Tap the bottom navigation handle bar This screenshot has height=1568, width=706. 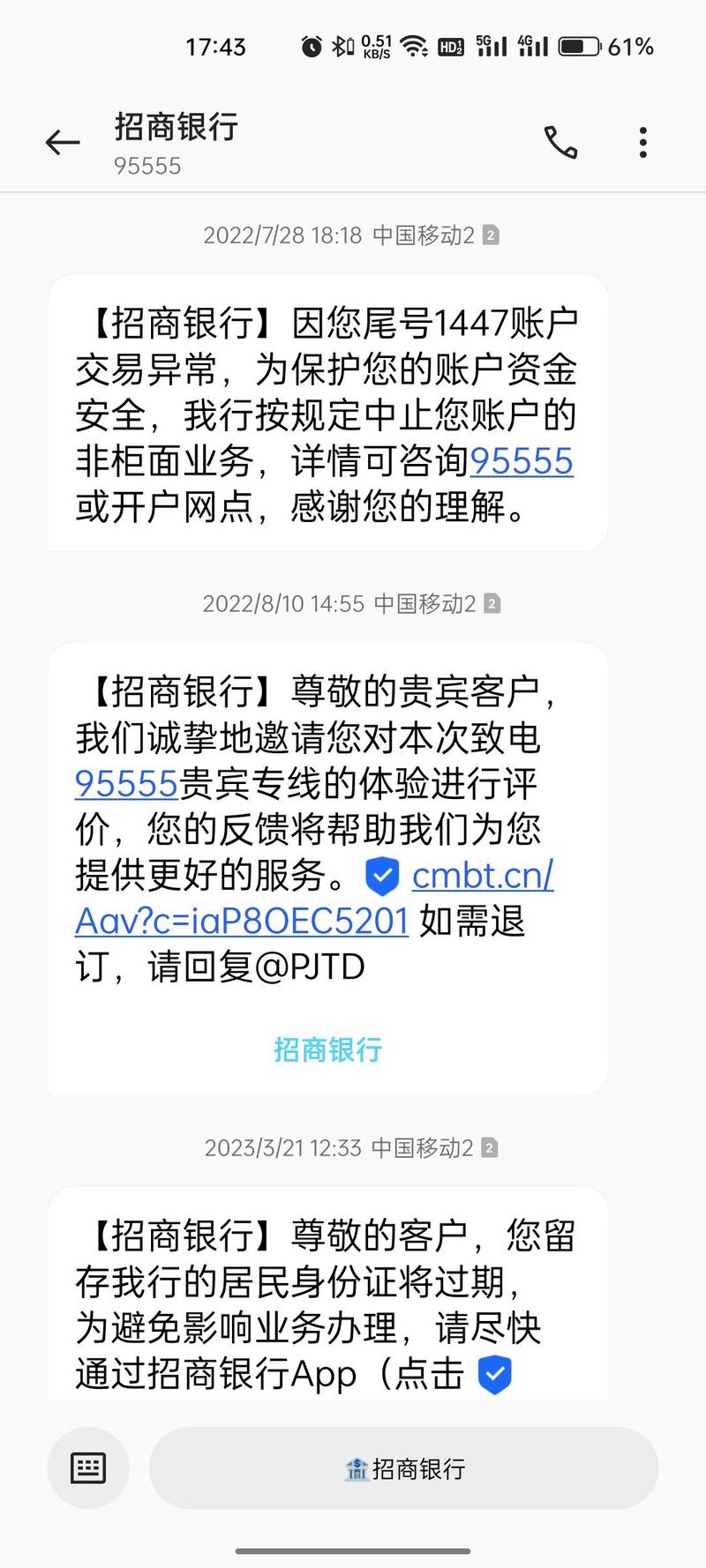click(353, 1549)
